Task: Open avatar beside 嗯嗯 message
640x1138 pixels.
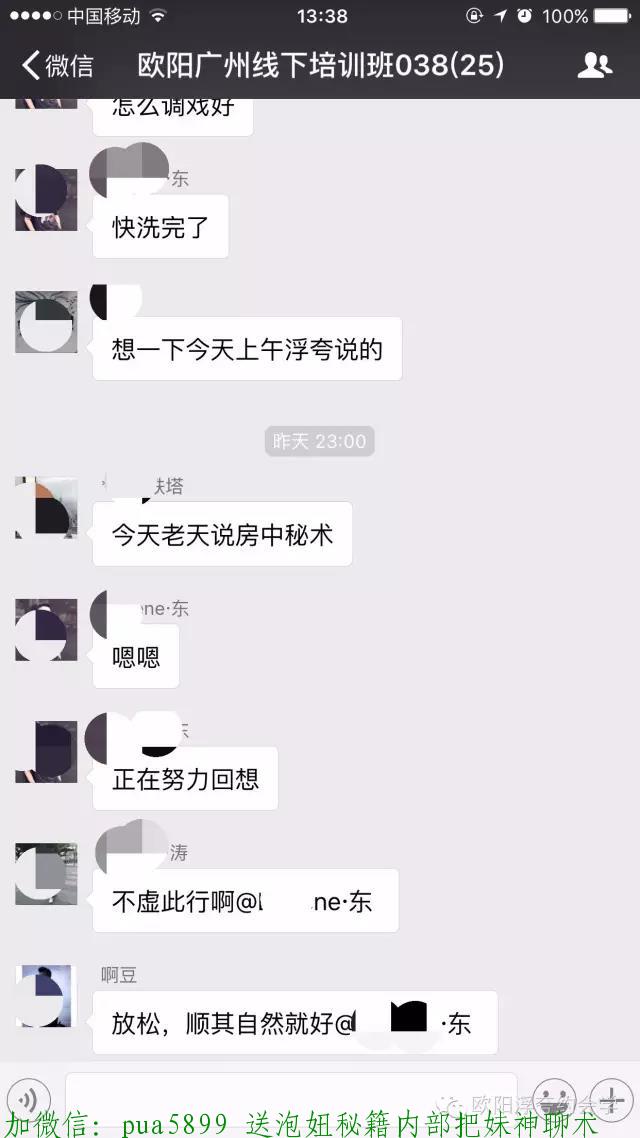Action: click(46, 630)
